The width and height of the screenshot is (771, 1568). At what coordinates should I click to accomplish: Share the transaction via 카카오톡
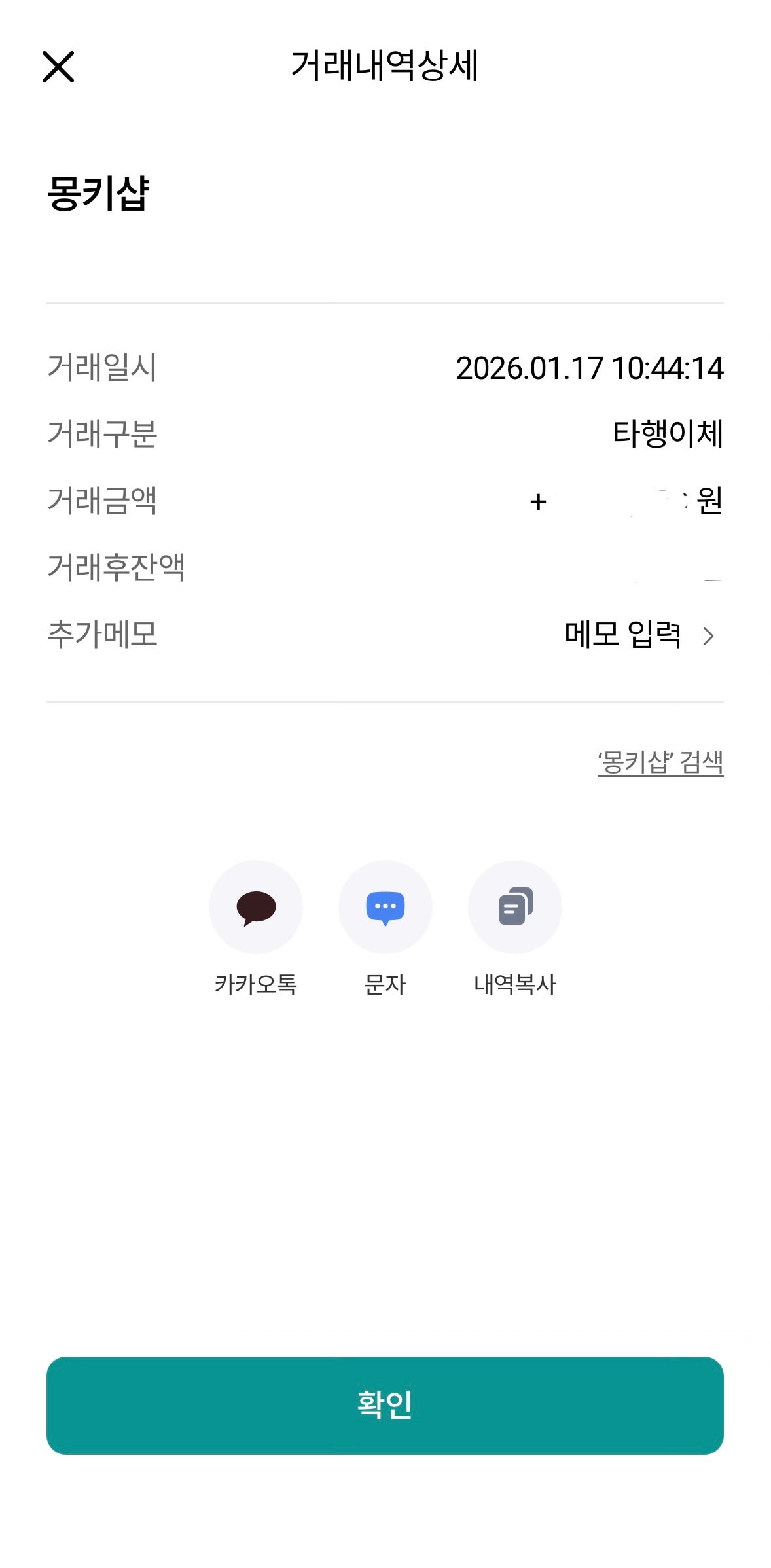[256, 907]
